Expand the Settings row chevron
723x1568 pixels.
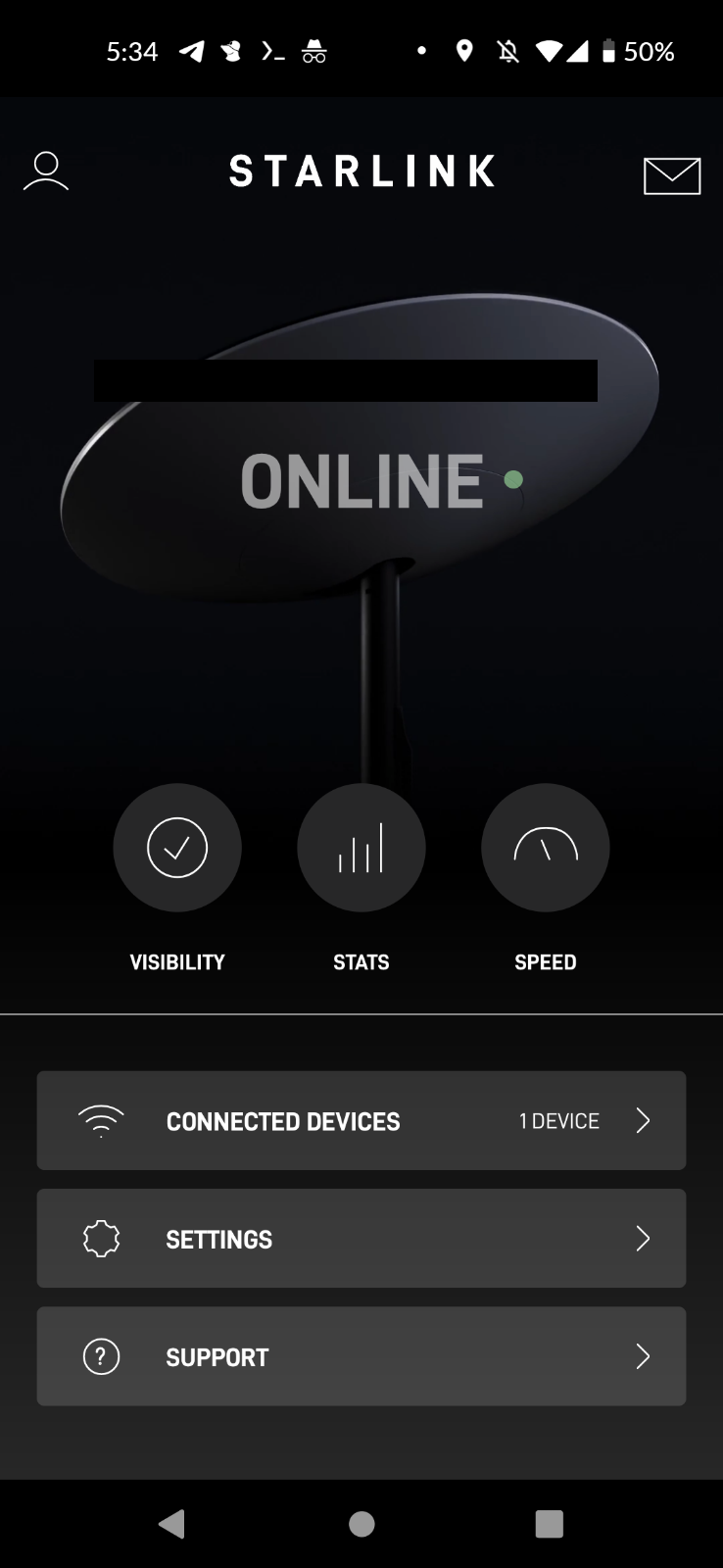click(x=643, y=1239)
